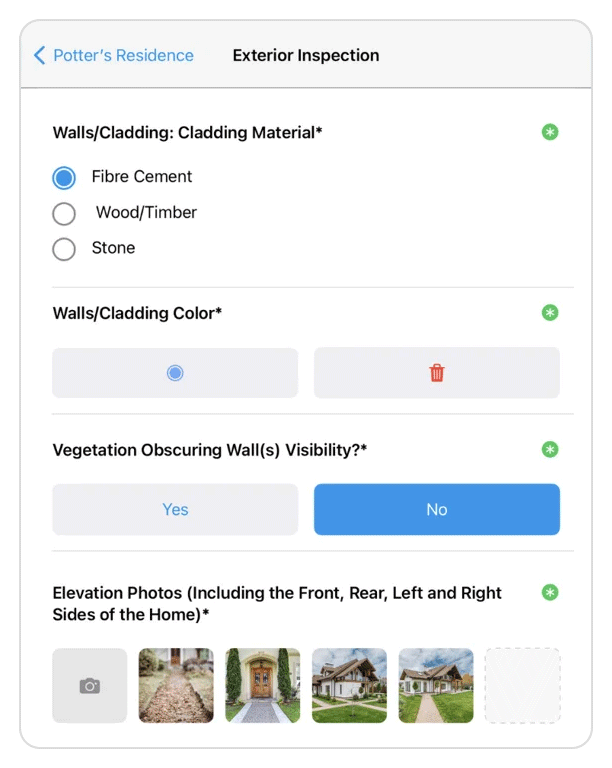Open the cladding color picker
Viewport: 612px width, 768px height.
pos(175,373)
